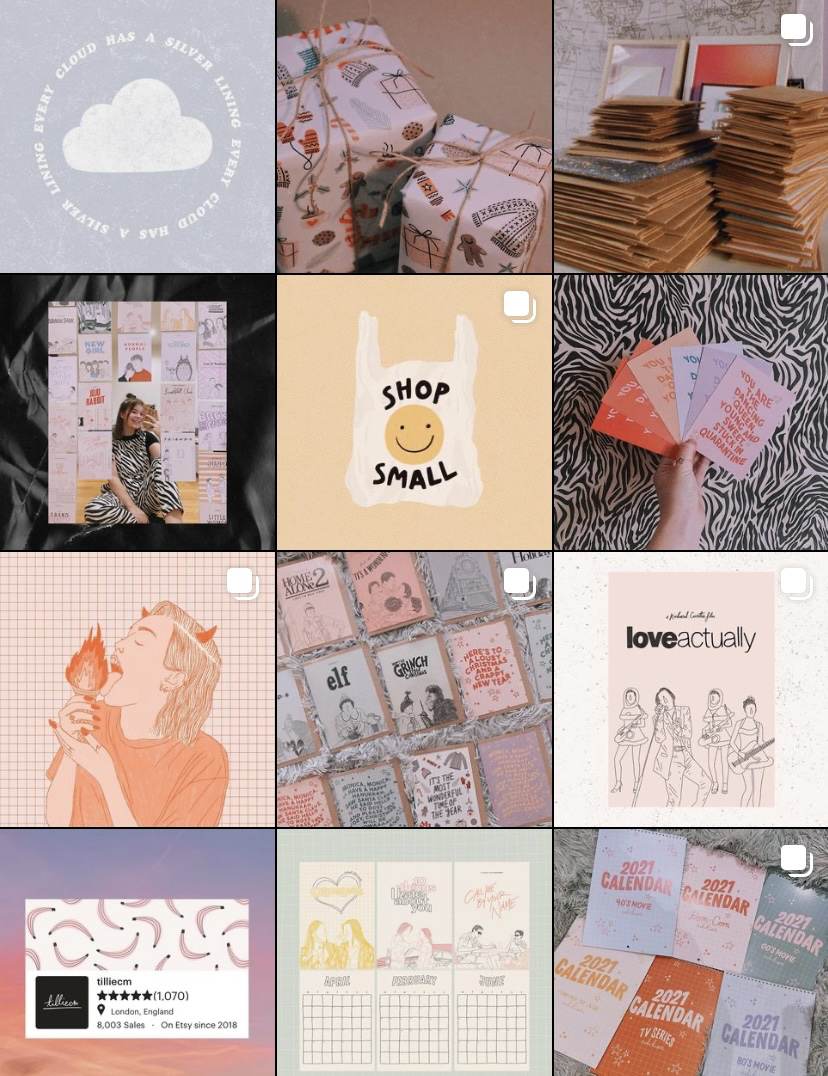
Task: Open the wrapped gift boxes post
Action: click(414, 136)
